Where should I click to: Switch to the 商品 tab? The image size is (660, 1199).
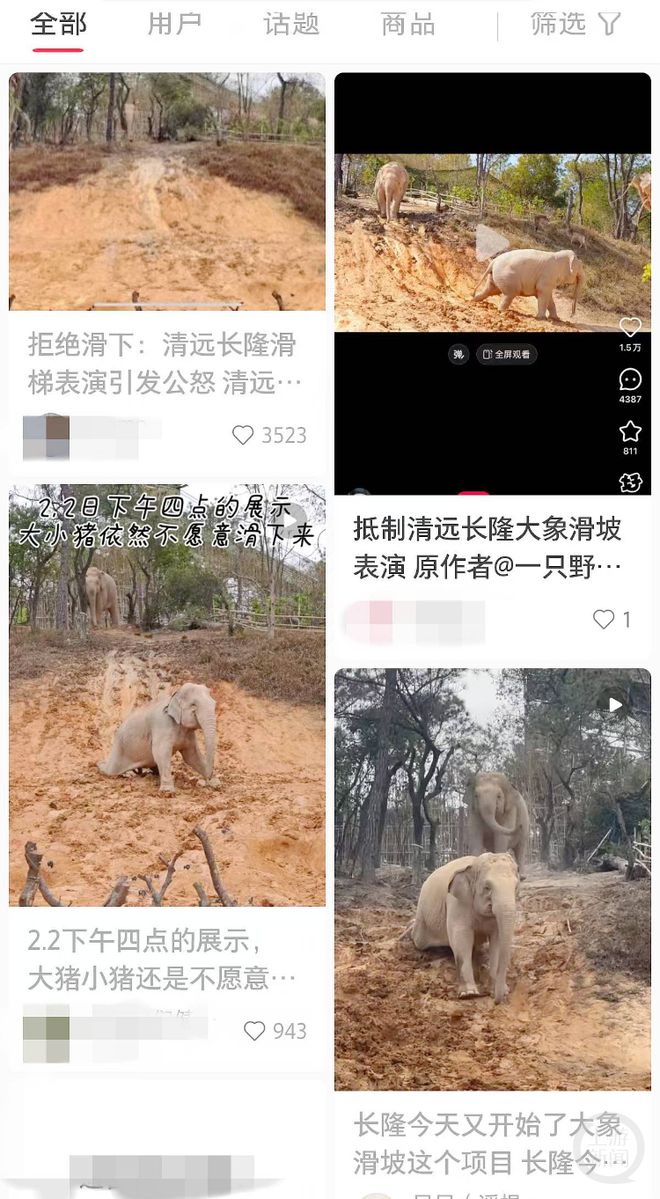408,24
